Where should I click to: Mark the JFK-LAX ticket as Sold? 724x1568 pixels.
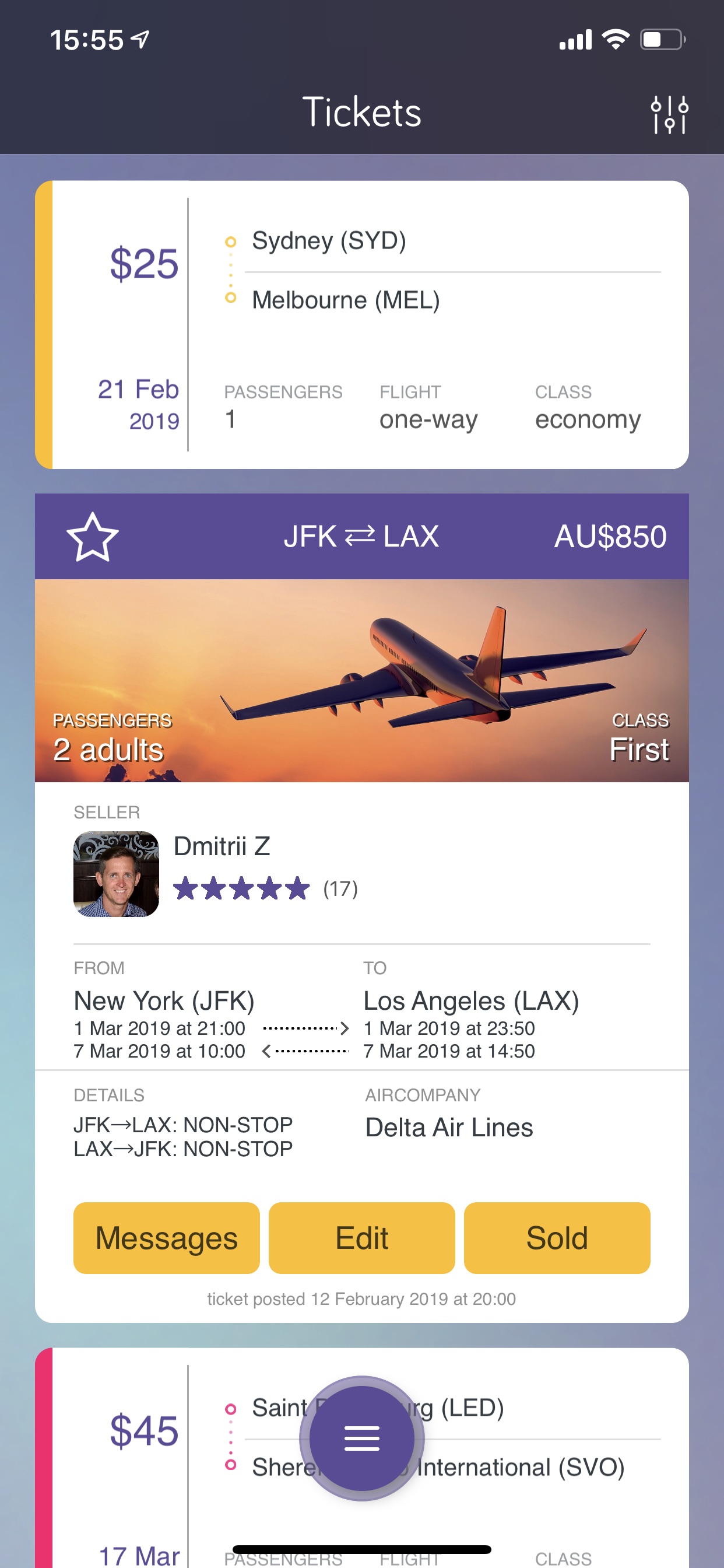[x=556, y=1237]
